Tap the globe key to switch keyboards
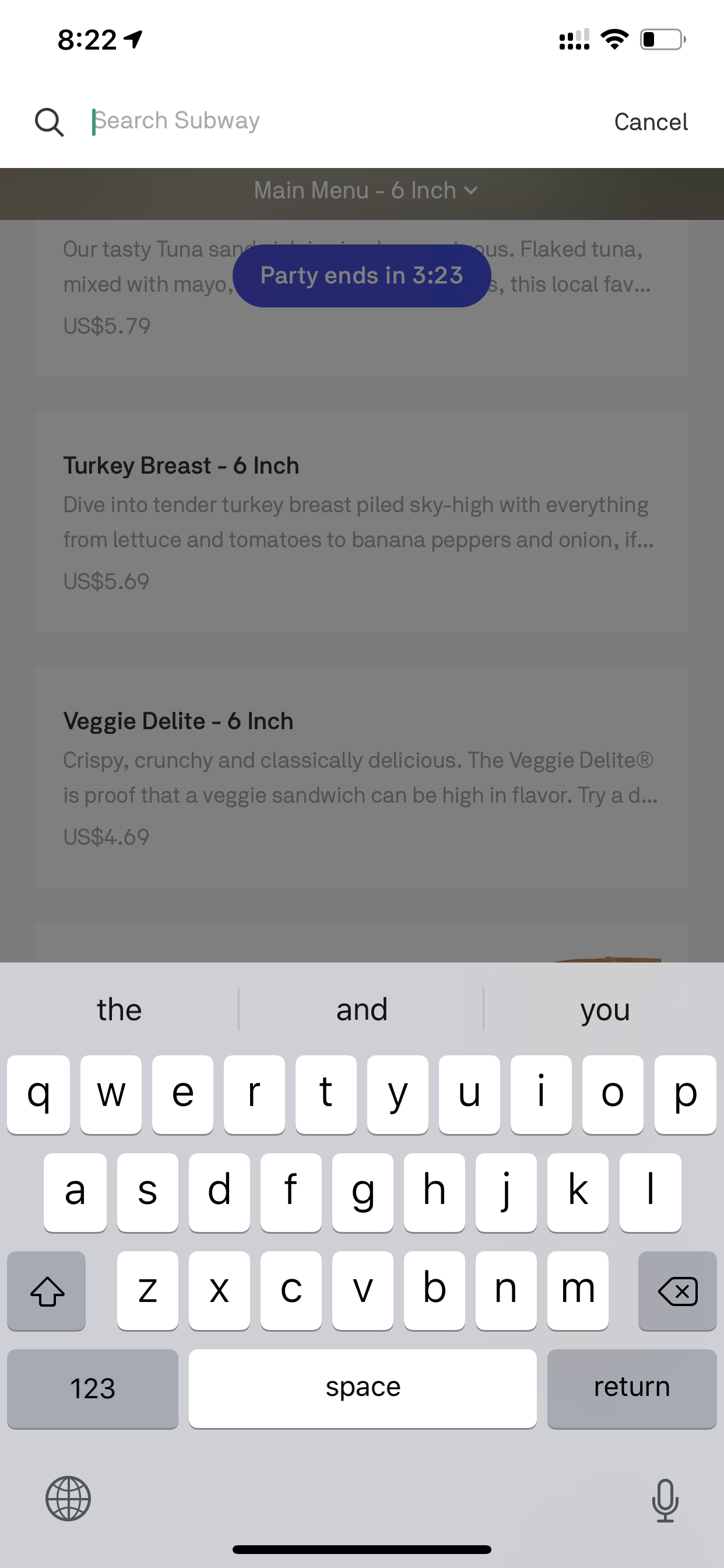The width and height of the screenshot is (724, 1568). coord(68,1498)
